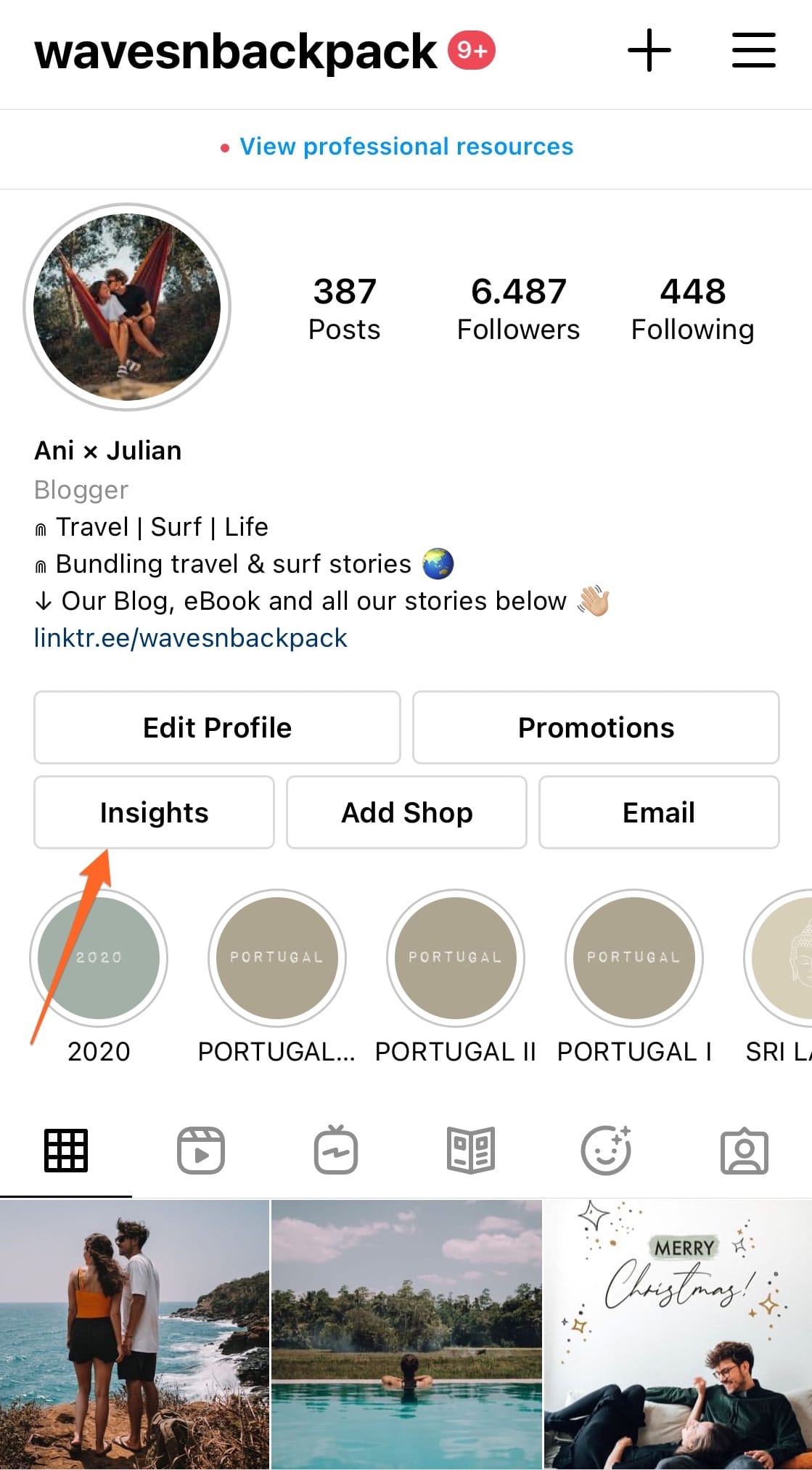View professional resources link
This screenshot has width=812, height=1470.
406,147
